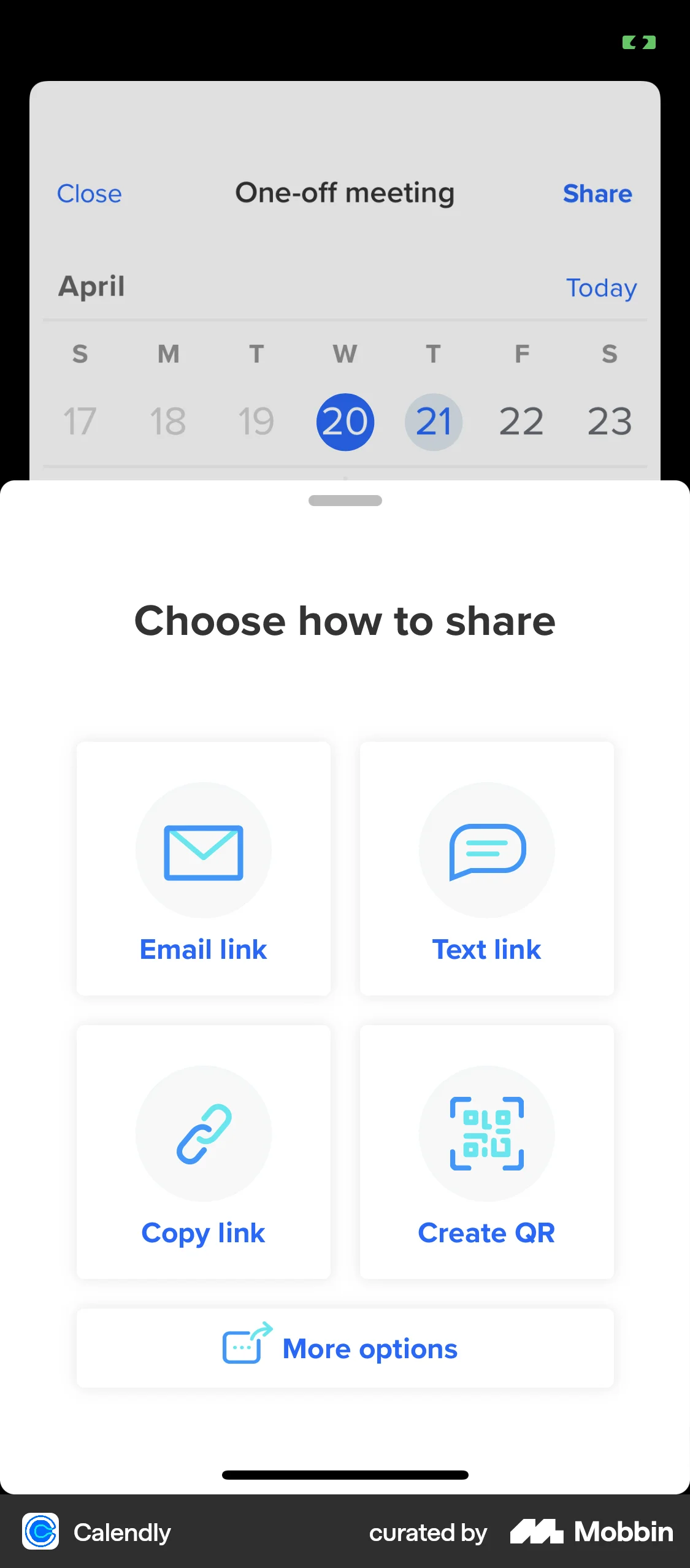Click the More options share arrow icon
Image resolution: width=690 pixels, height=1568 pixels.
[244, 1348]
